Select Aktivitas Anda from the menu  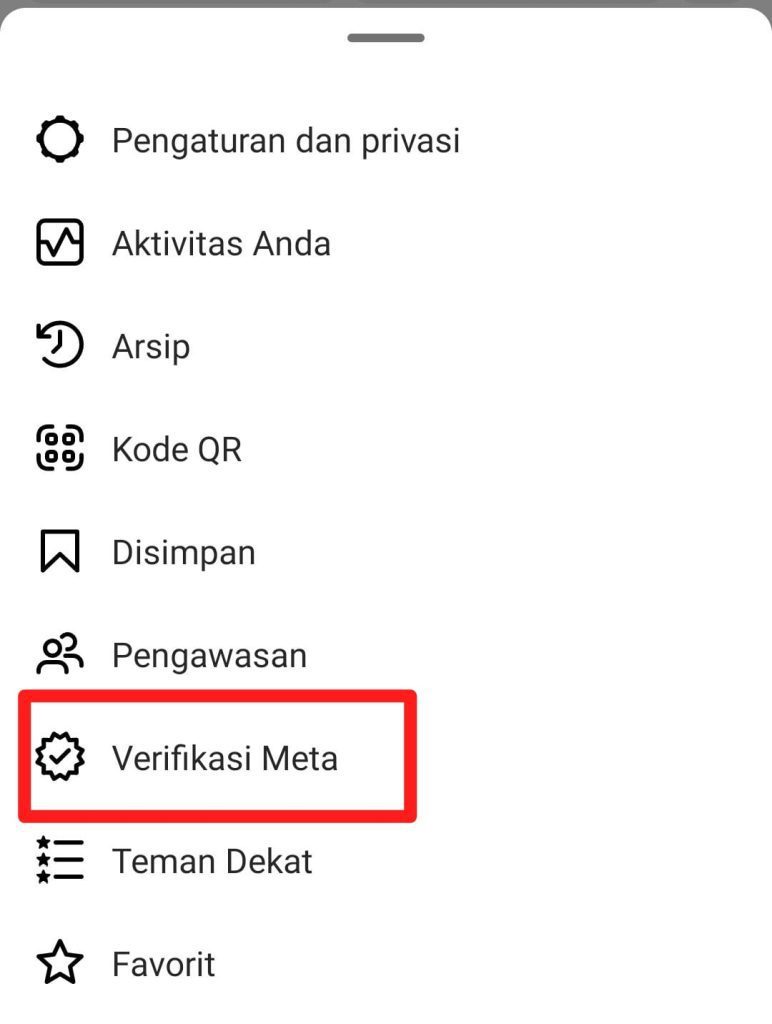(223, 243)
